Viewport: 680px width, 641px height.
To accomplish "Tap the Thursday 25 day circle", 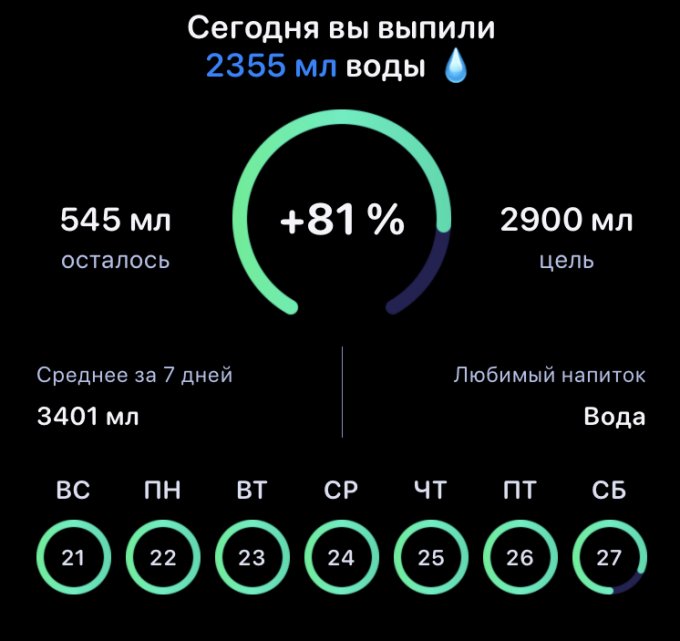I will point(431,557).
